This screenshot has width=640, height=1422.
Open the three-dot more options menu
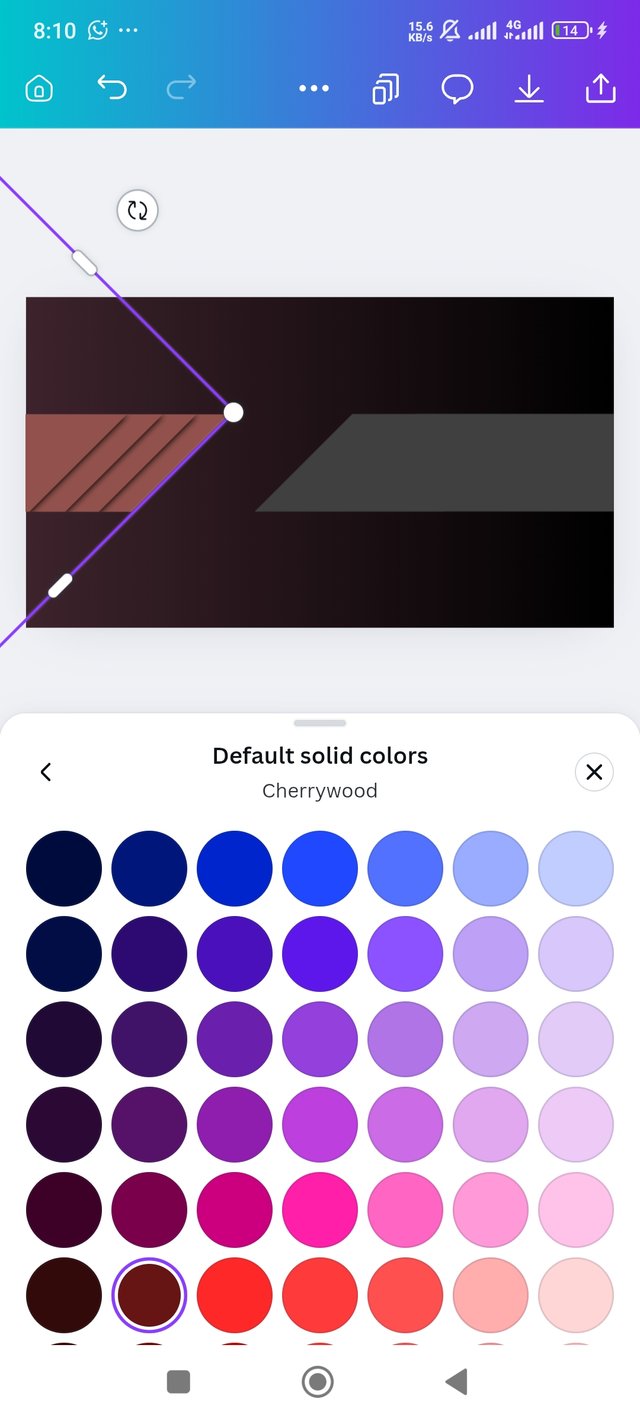(x=314, y=89)
